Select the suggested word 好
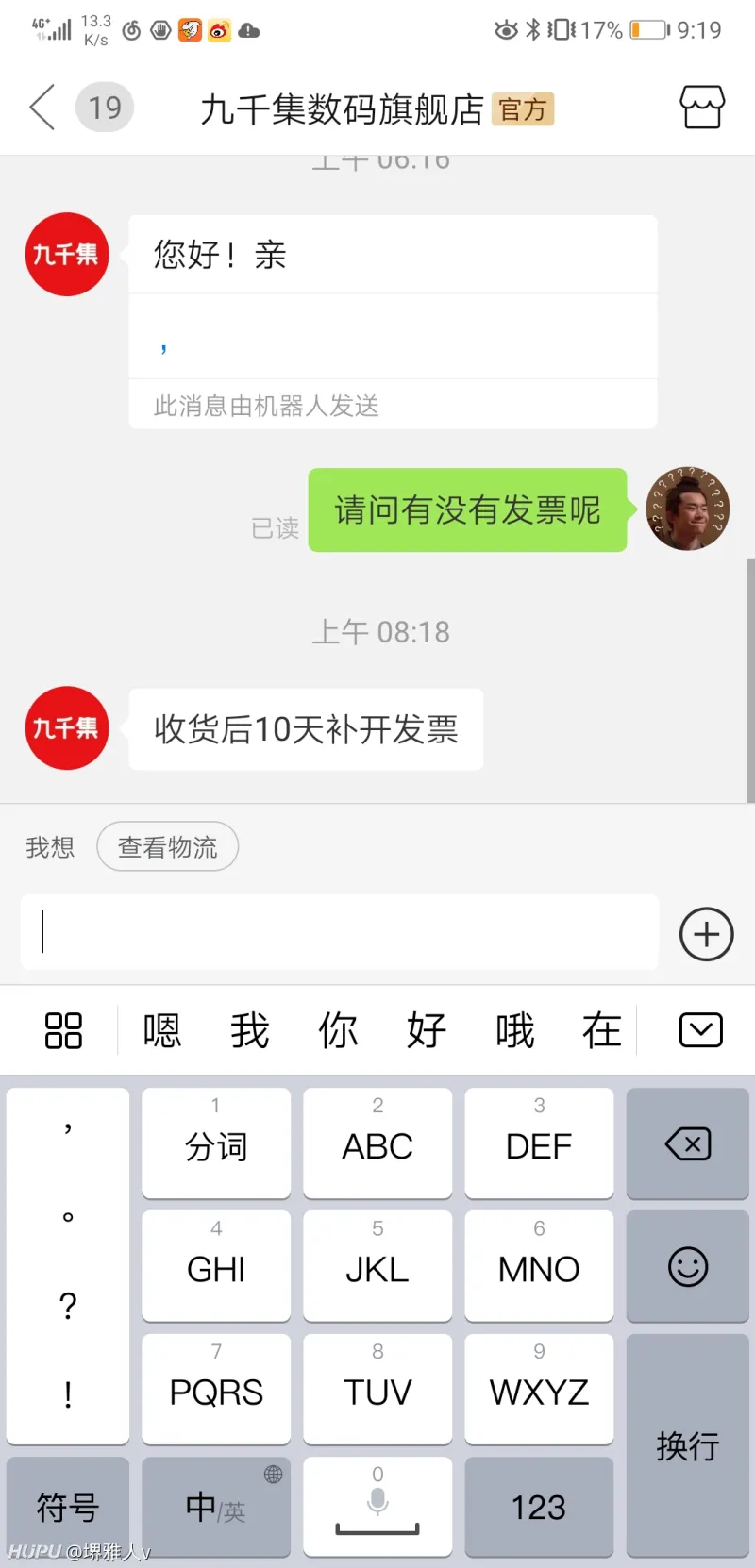This screenshot has width=755, height=1568. tap(427, 1030)
